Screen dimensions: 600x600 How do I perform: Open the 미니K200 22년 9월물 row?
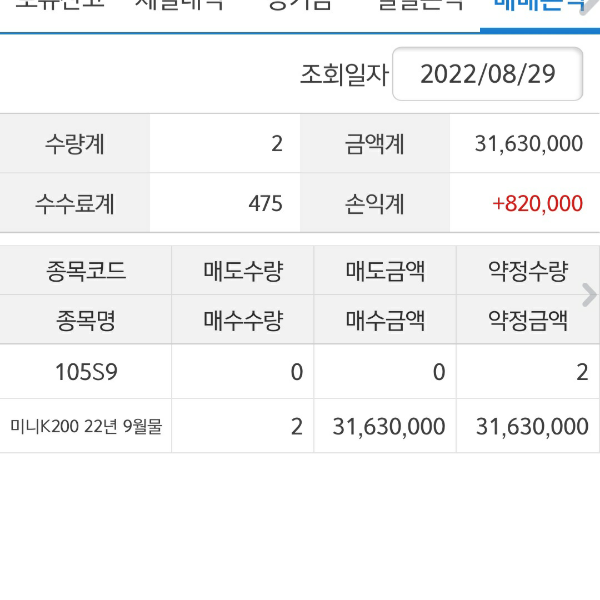pos(86,426)
